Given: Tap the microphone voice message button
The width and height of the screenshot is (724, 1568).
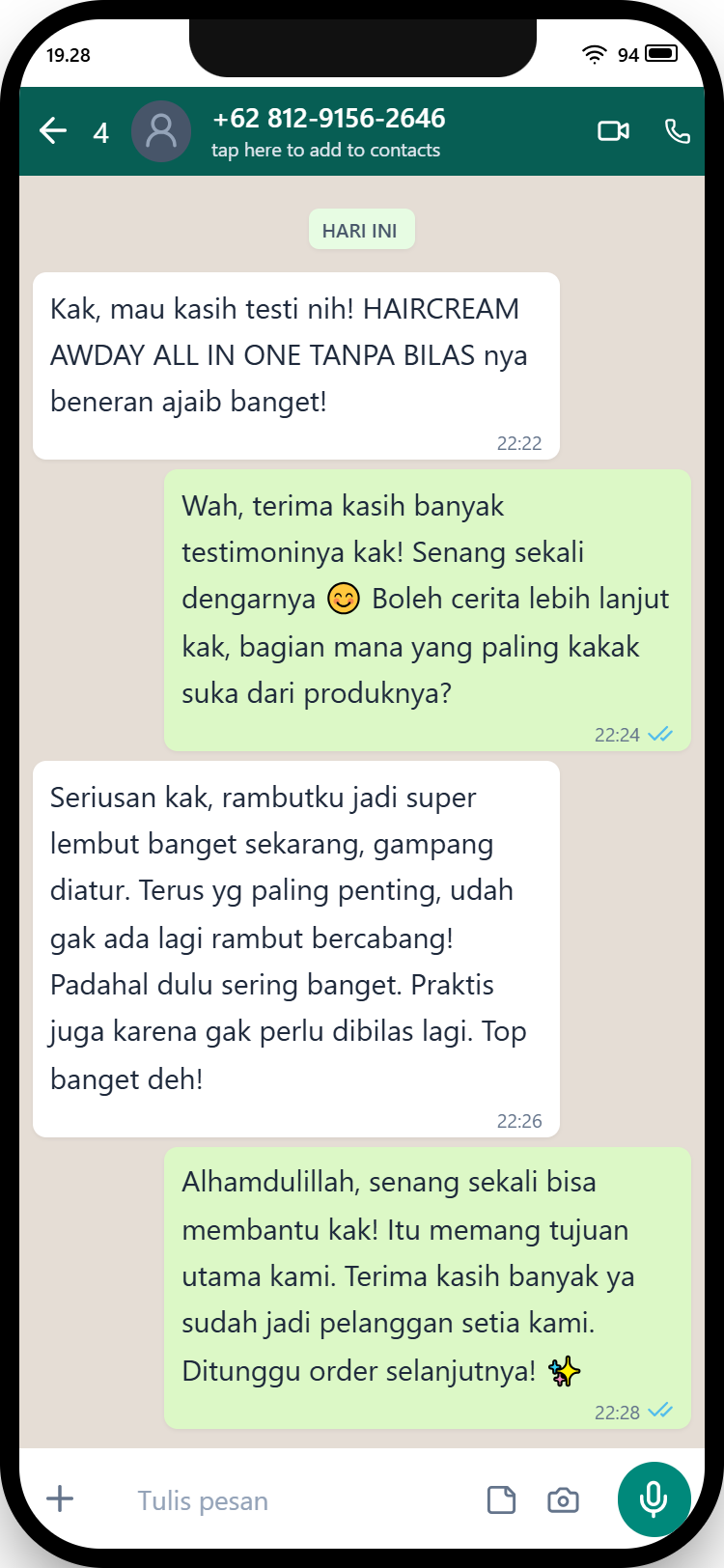Looking at the screenshot, I should [654, 1498].
